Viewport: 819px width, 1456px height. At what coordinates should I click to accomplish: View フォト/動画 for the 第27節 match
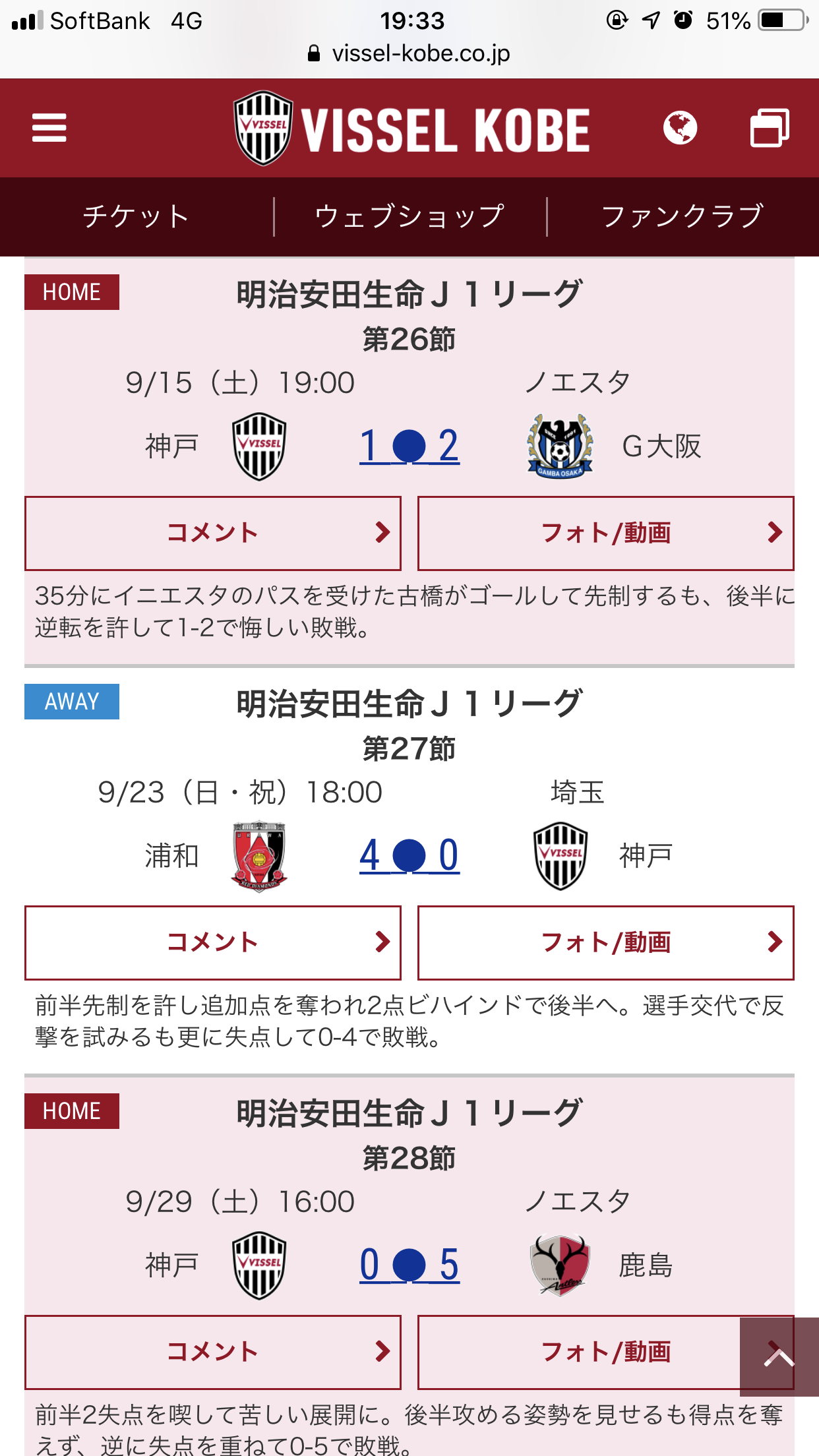tap(605, 942)
